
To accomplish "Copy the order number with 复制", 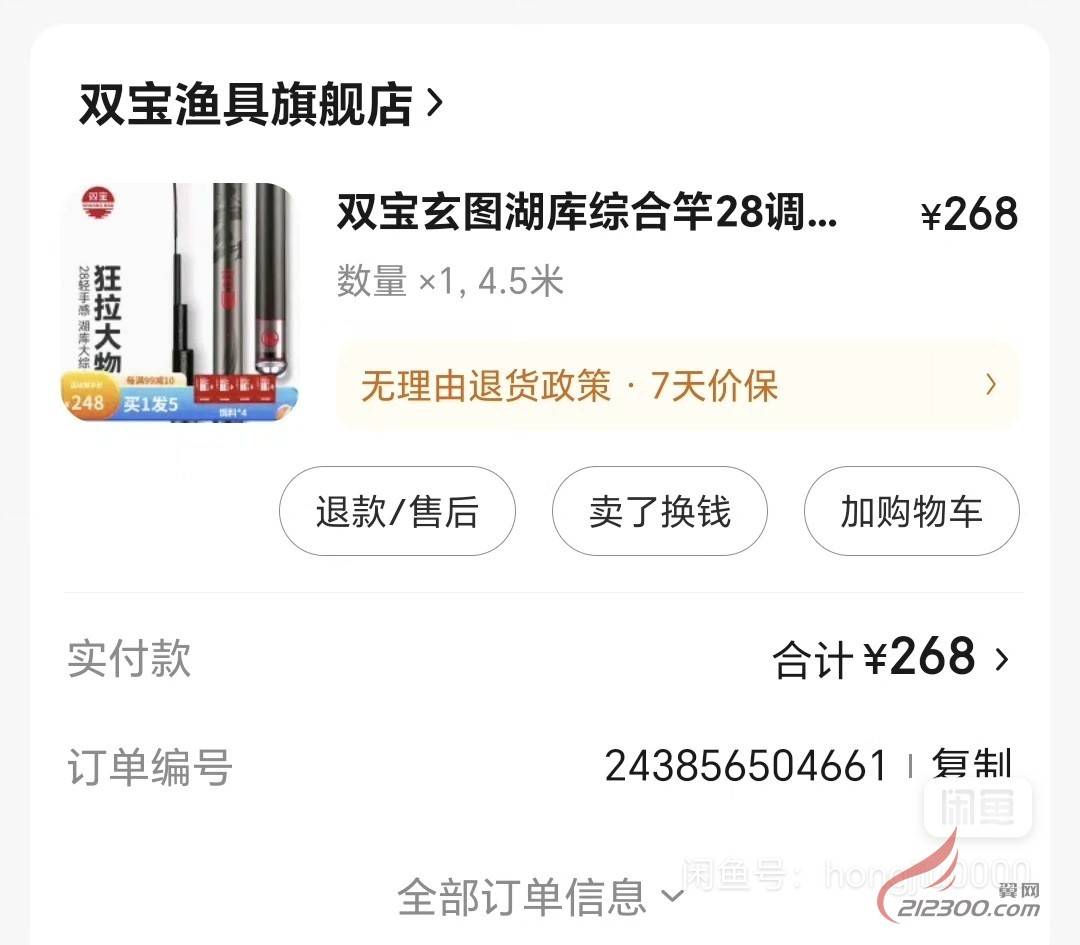I will [970, 765].
